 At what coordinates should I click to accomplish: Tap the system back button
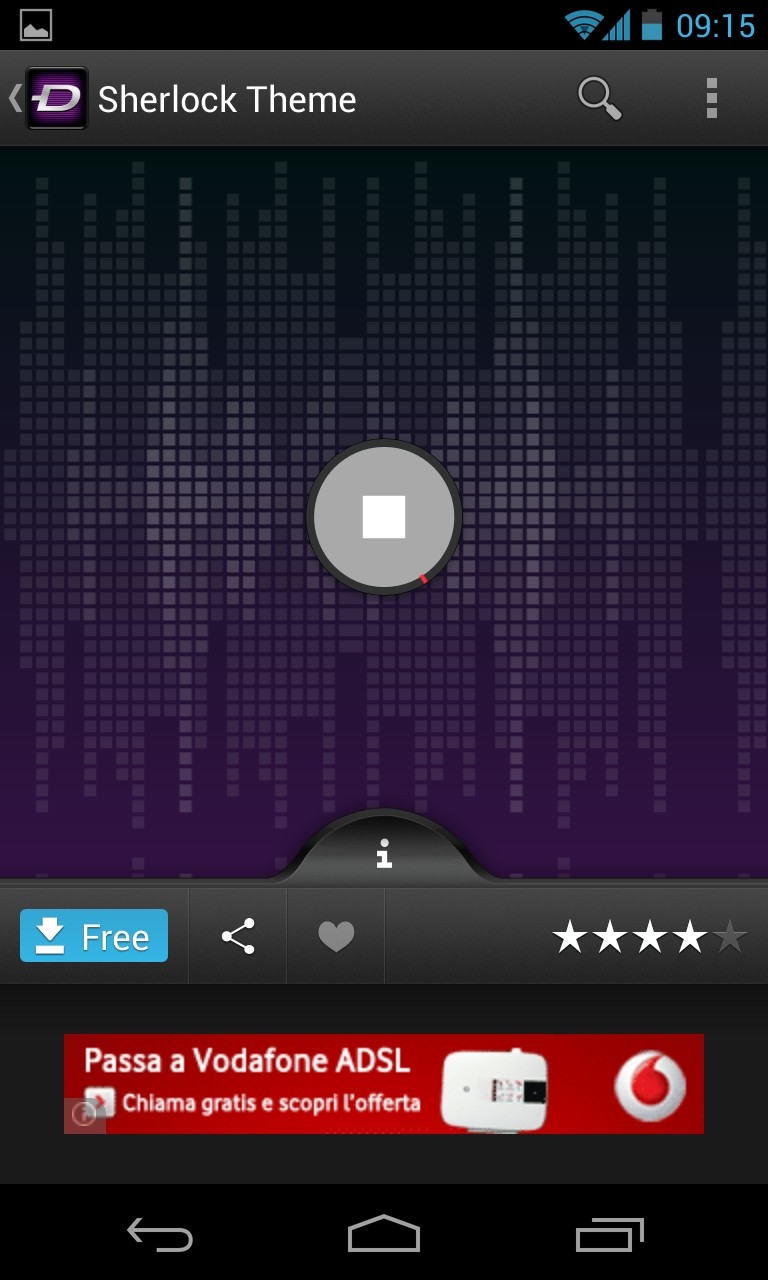160,1235
